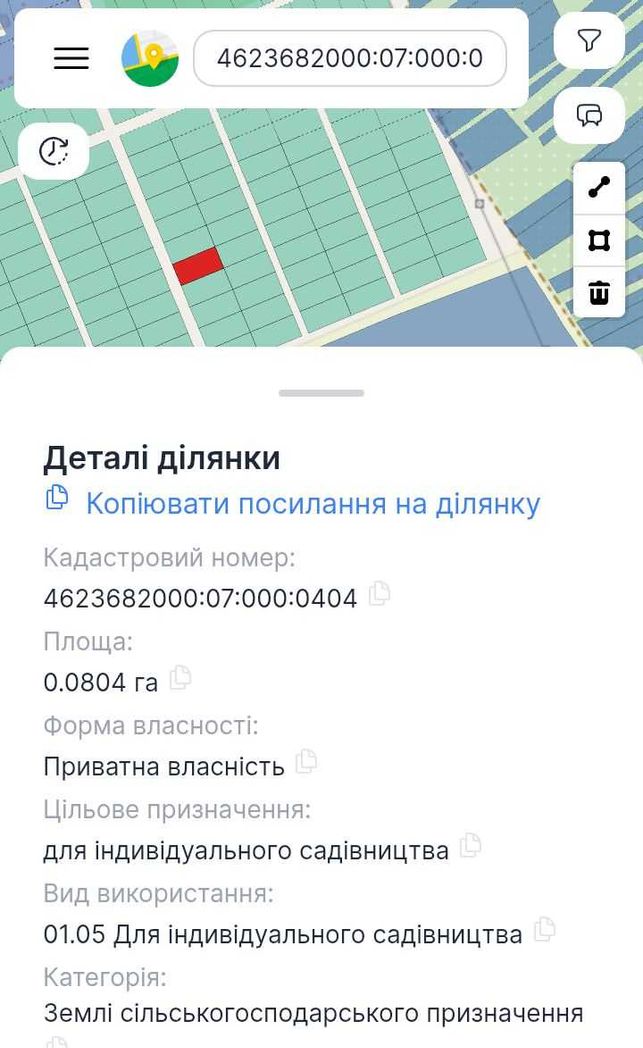This screenshot has height=1048, width=643.
Task: Tap the cadastral number search field
Action: point(350,58)
